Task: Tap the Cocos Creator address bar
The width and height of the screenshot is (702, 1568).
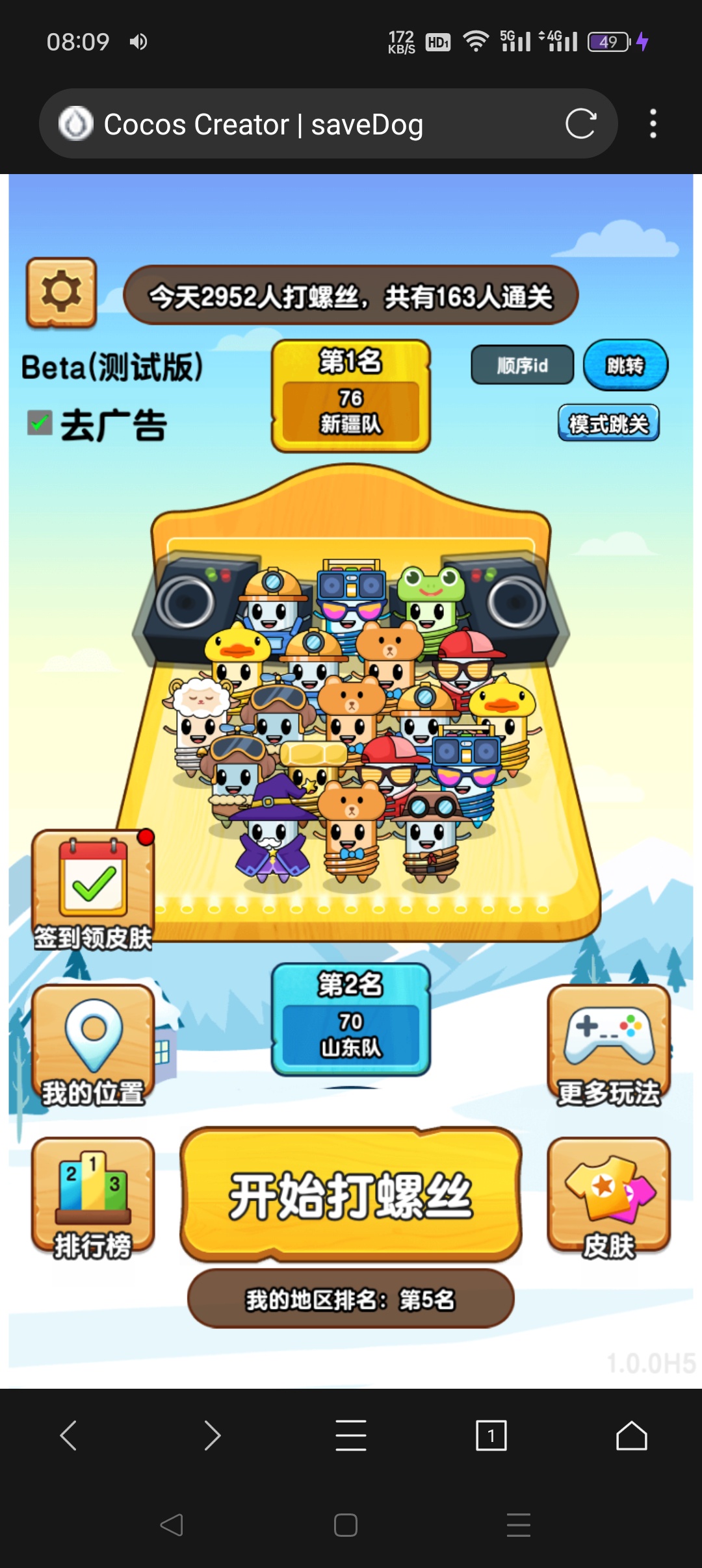Action: coord(292,123)
